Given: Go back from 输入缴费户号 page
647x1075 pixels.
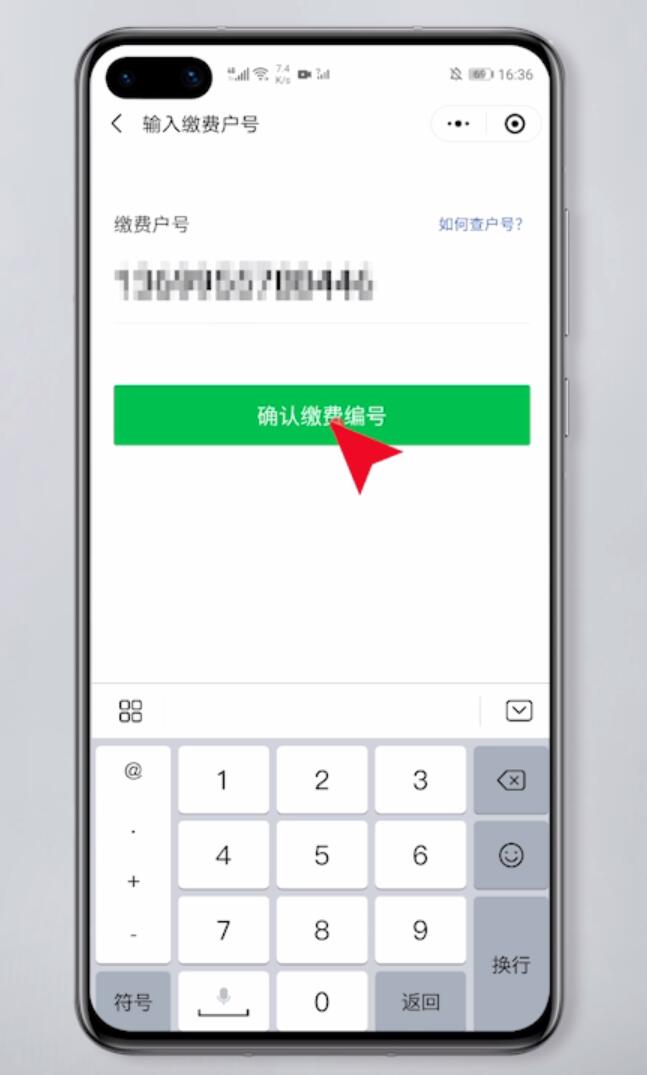Looking at the screenshot, I should click(x=117, y=124).
